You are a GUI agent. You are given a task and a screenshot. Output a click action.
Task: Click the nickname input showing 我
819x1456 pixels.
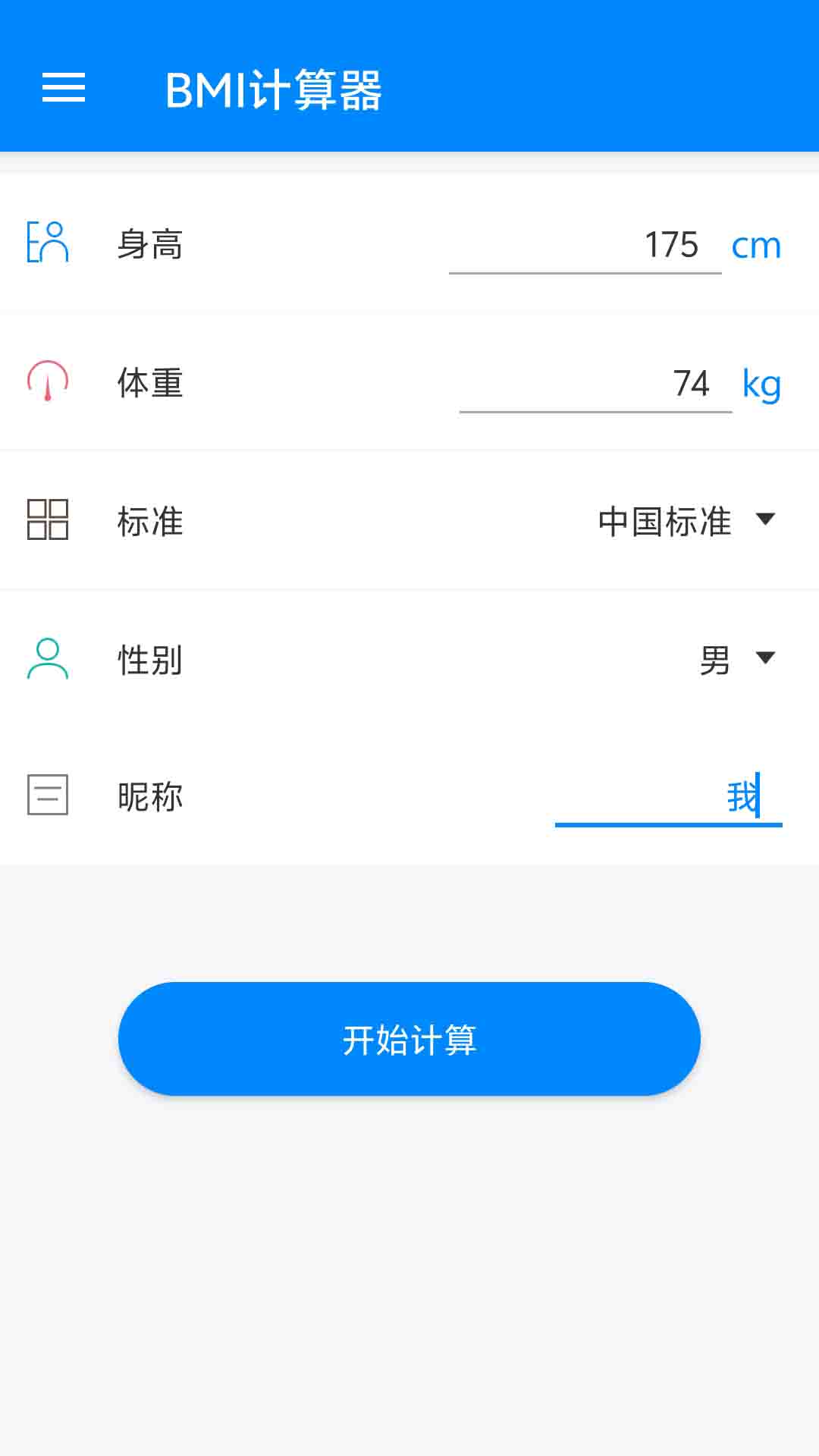coord(682,795)
